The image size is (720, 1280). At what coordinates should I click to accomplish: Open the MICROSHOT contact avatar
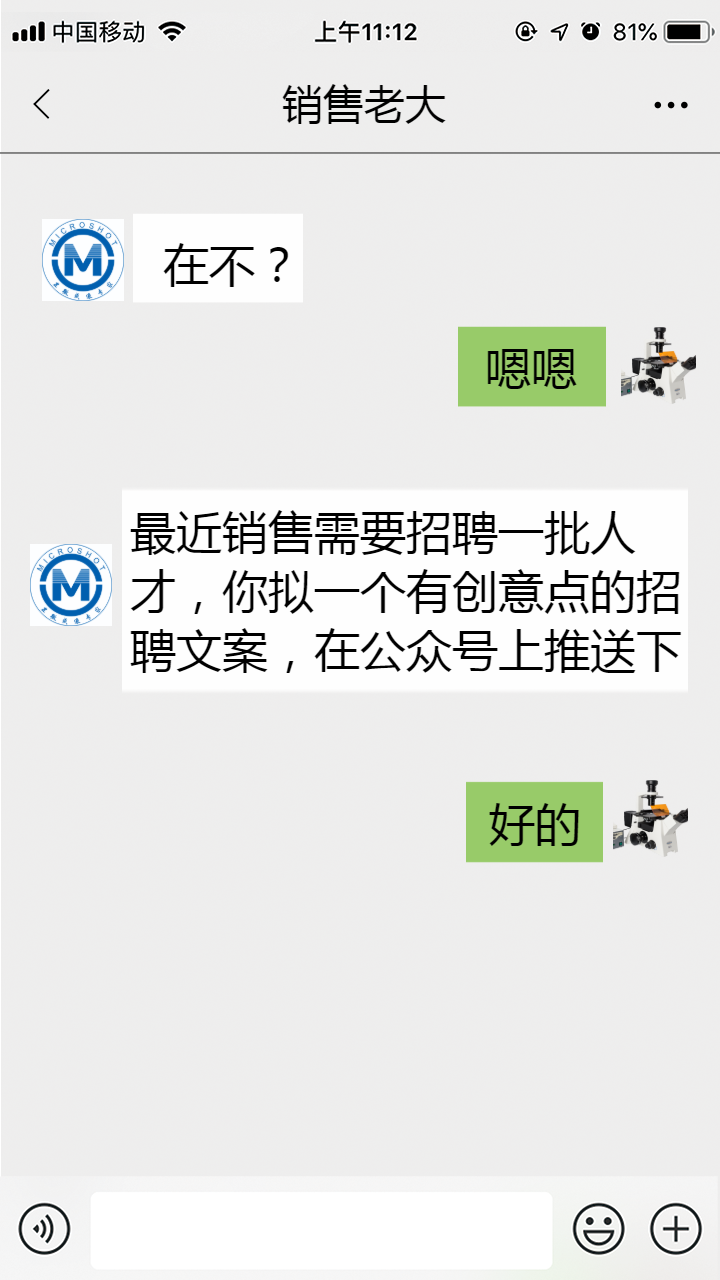coord(82,258)
